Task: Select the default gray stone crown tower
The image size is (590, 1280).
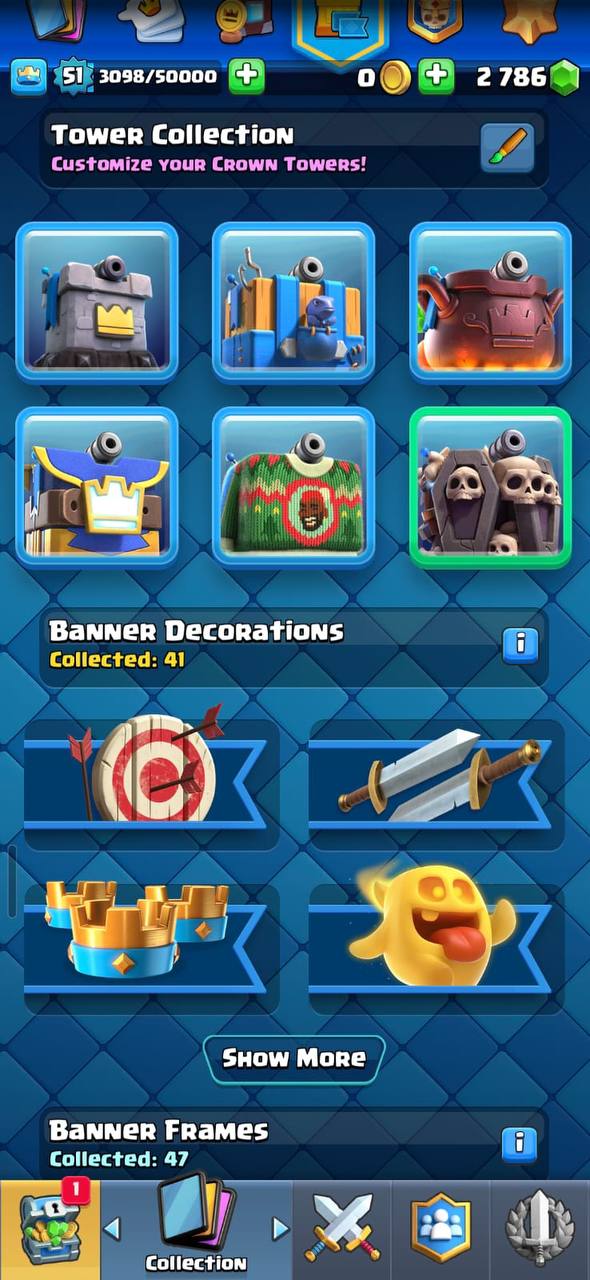Action: coord(97,301)
